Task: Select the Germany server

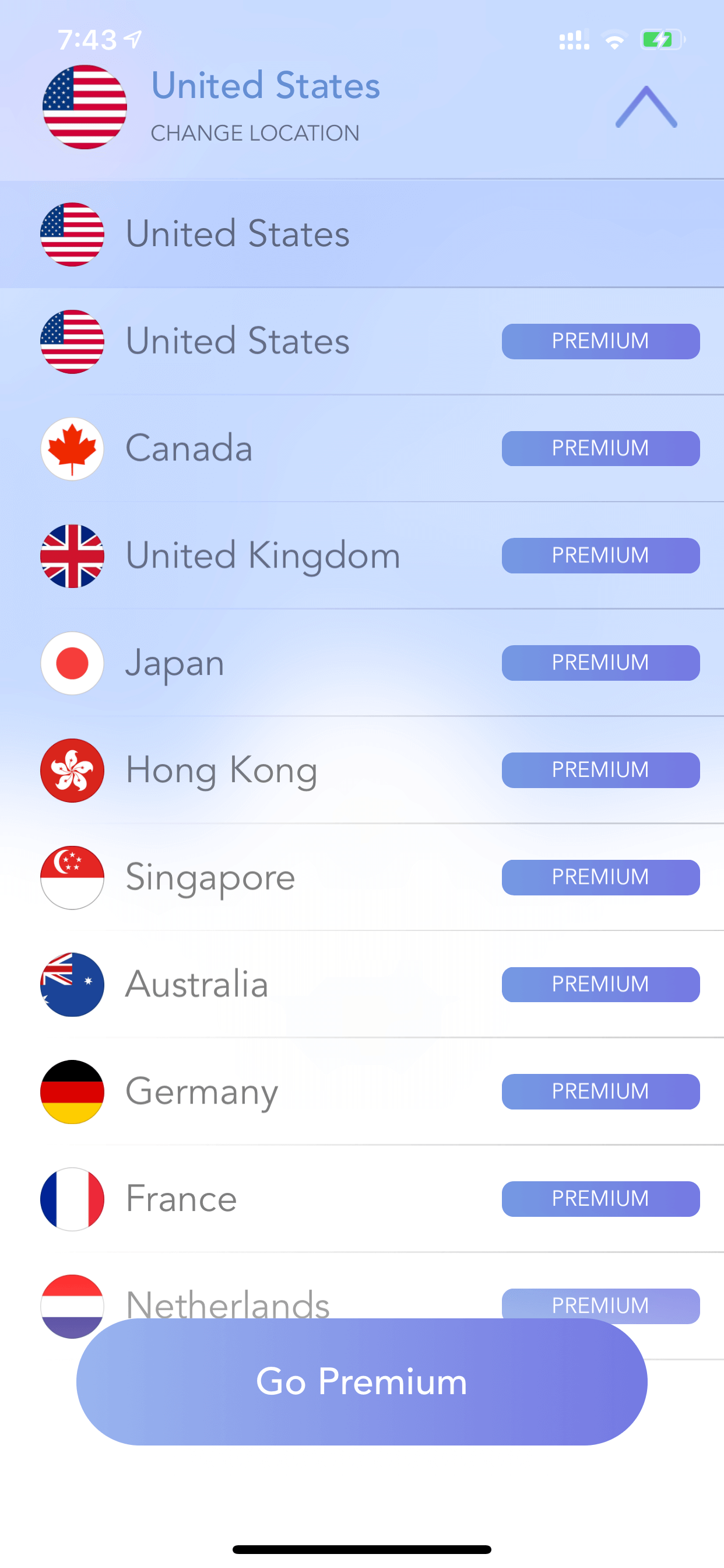Action: (x=362, y=1091)
